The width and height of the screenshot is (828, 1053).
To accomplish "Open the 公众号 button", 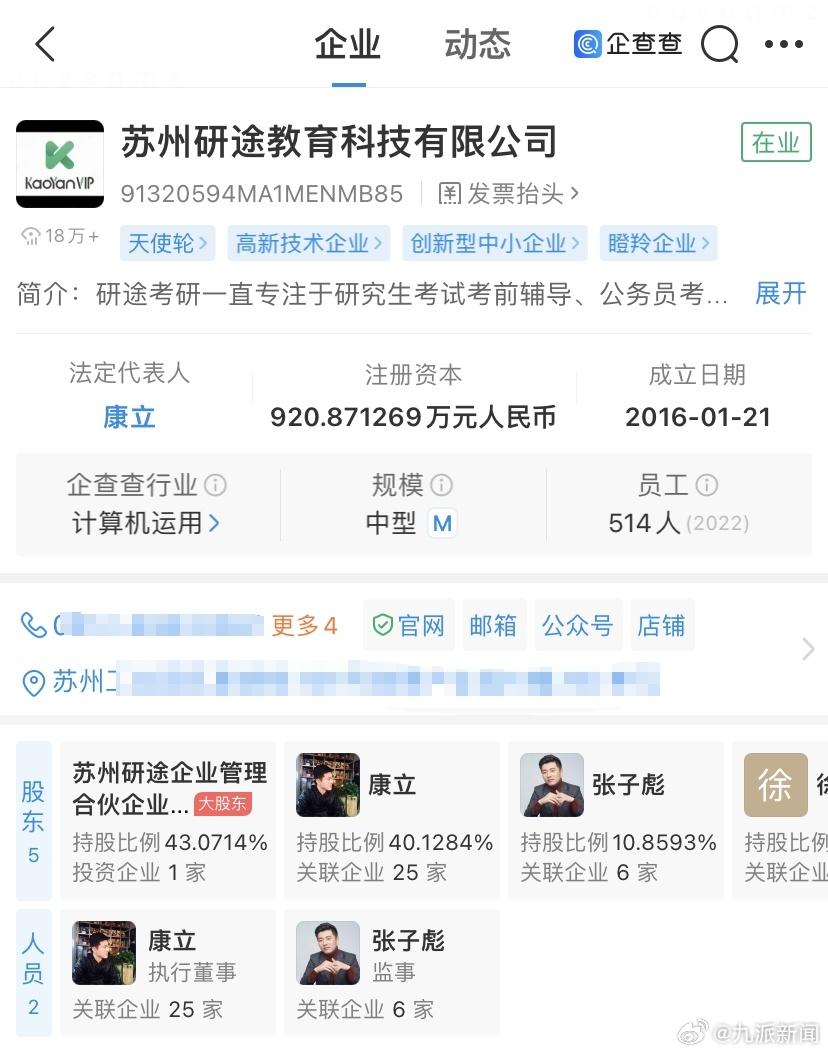I will point(577,626).
